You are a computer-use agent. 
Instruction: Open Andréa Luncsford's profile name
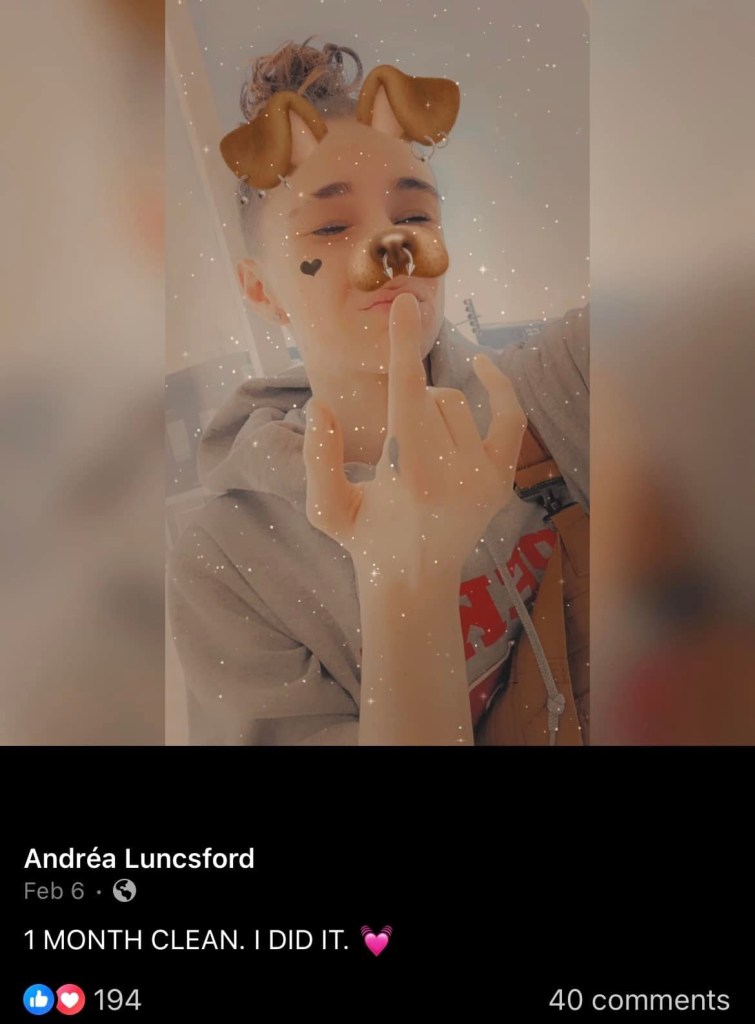coord(139,858)
